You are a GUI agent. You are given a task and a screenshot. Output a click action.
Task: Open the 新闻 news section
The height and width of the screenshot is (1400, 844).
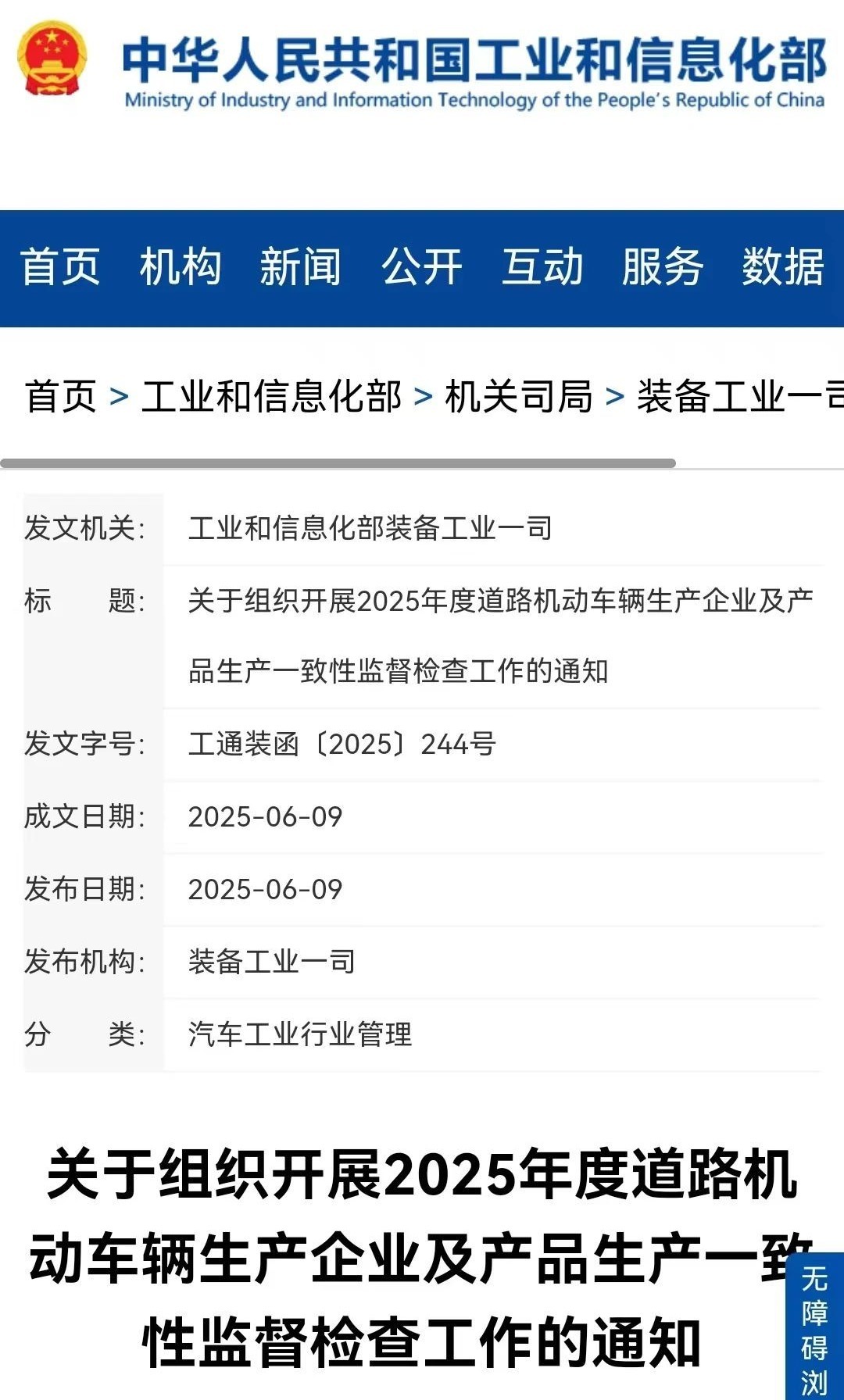pyautogui.click(x=301, y=268)
